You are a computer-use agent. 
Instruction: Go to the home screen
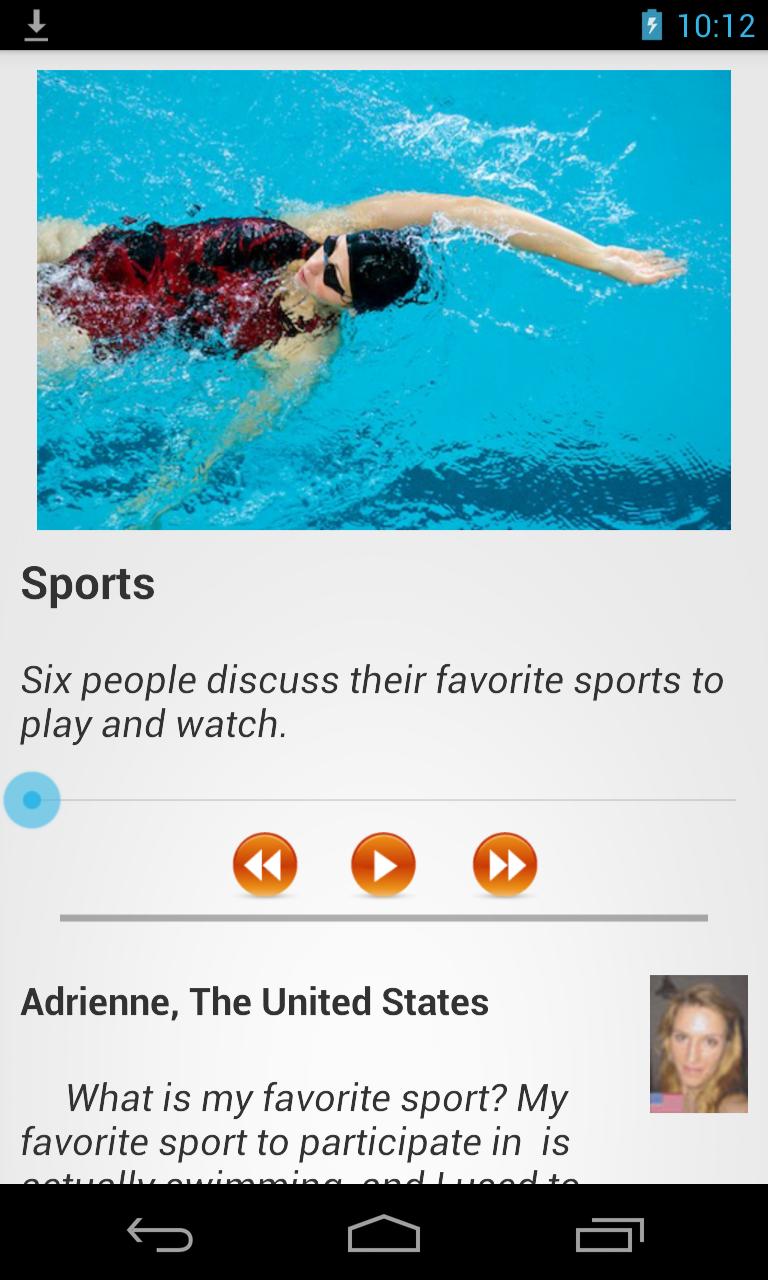pyautogui.click(x=384, y=1235)
